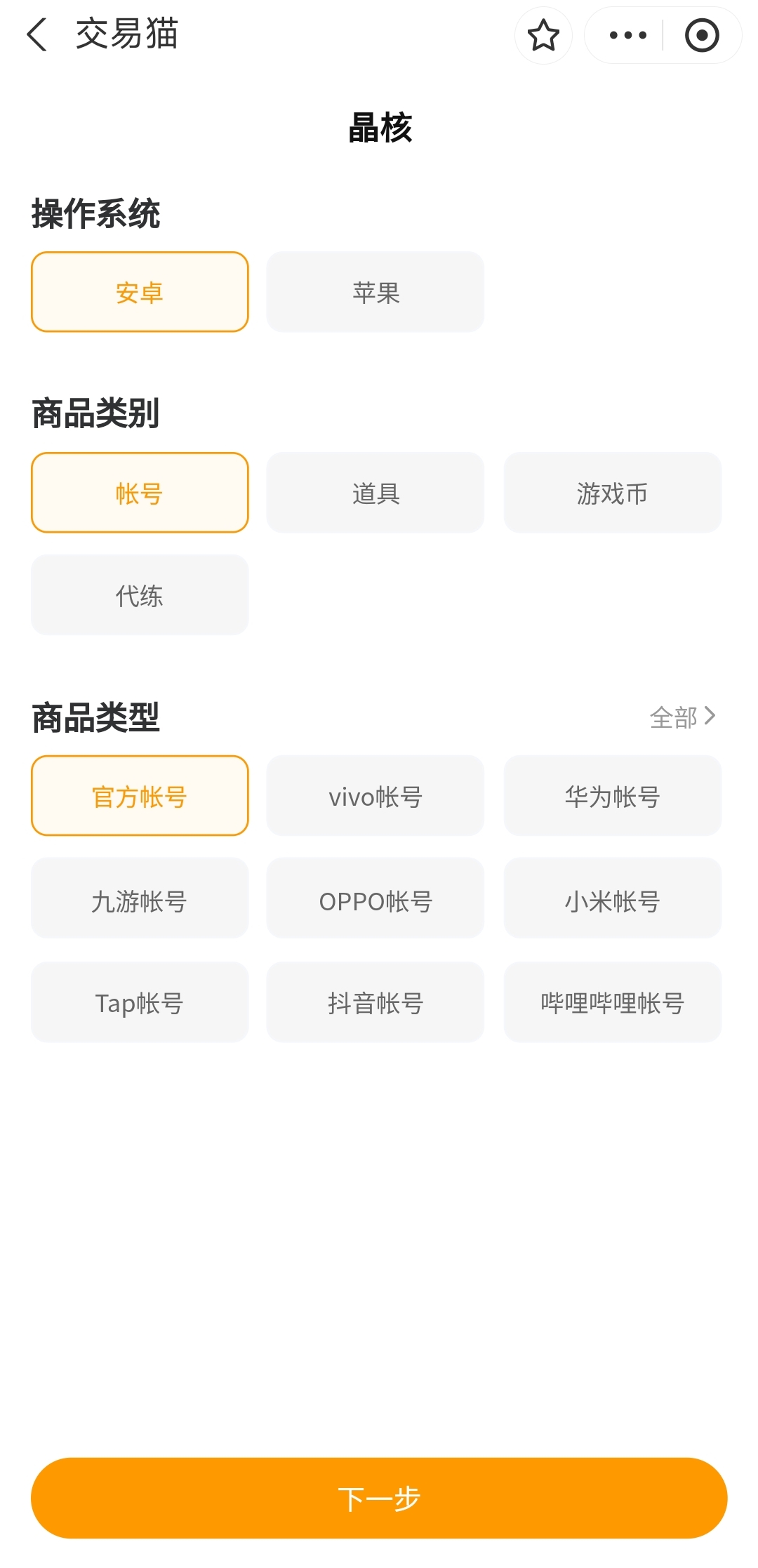Screen dimensions: 758x1568
Task: Pick the 游戏币 category chip
Action: pyautogui.click(x=612, y=493)
